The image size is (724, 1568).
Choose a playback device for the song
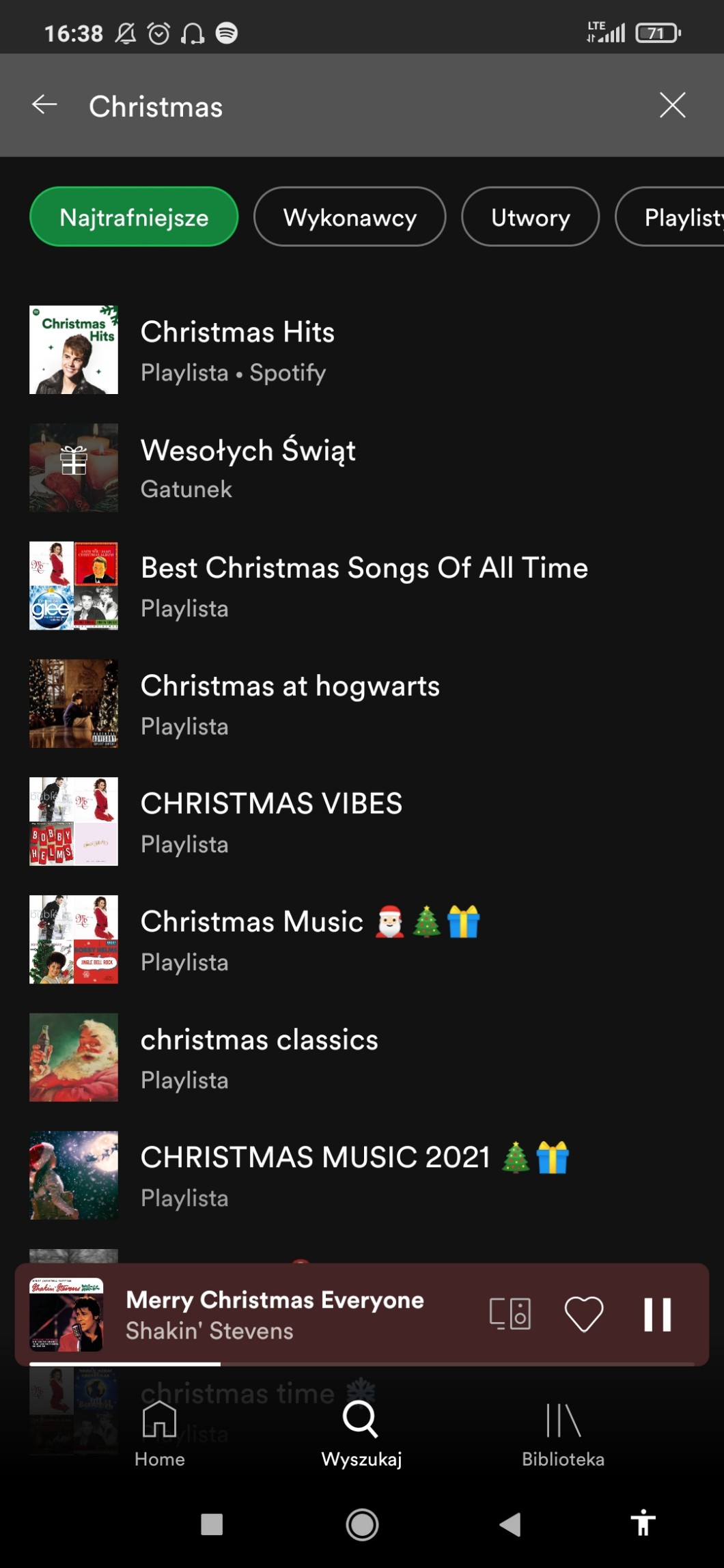[510, 1314]
